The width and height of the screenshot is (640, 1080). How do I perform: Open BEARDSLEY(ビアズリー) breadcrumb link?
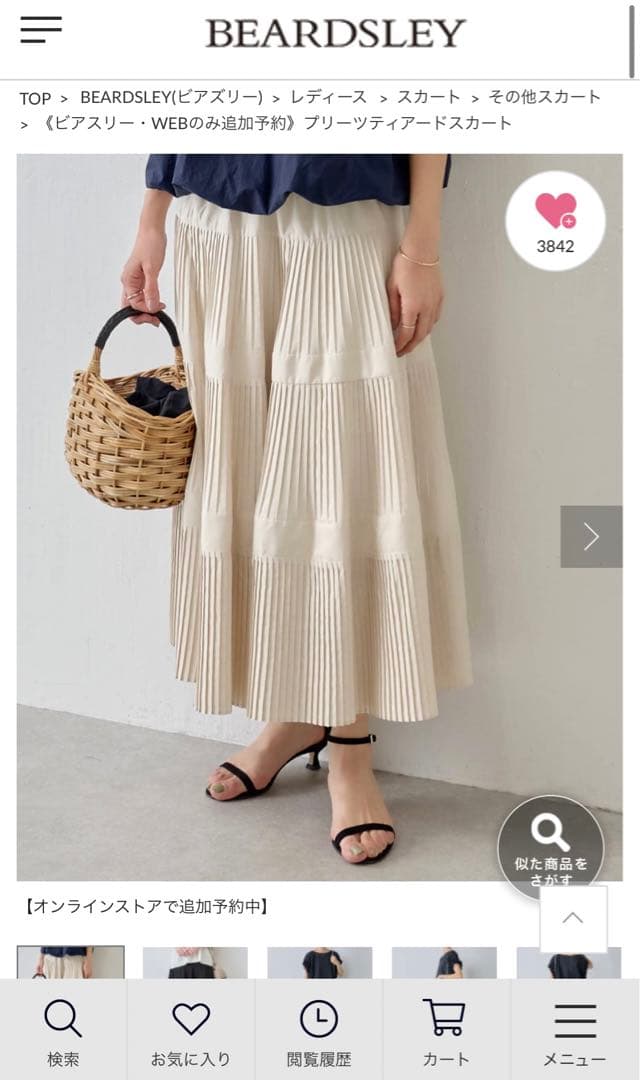tap(171, 97)
